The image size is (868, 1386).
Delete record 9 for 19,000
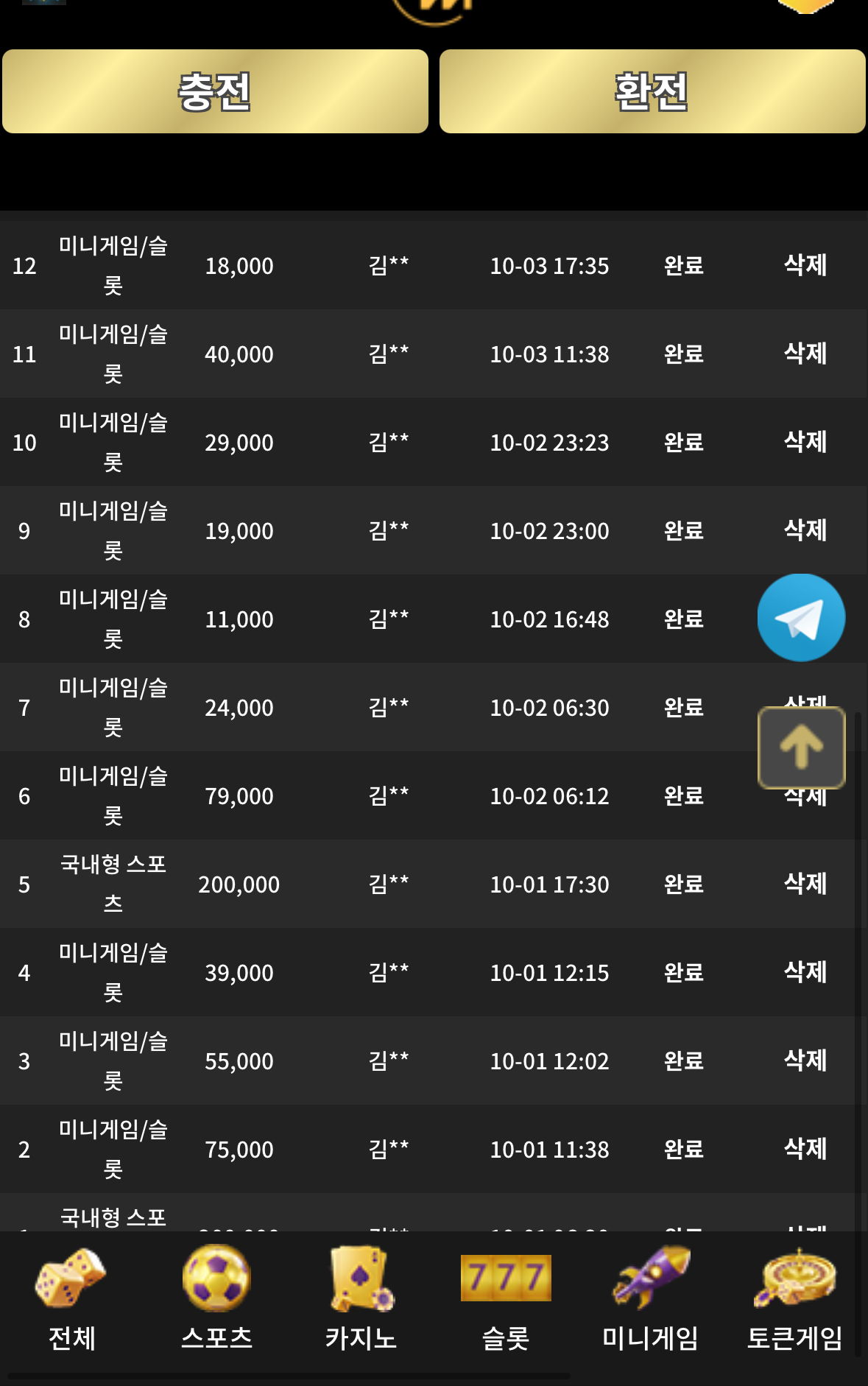point(805,530)
